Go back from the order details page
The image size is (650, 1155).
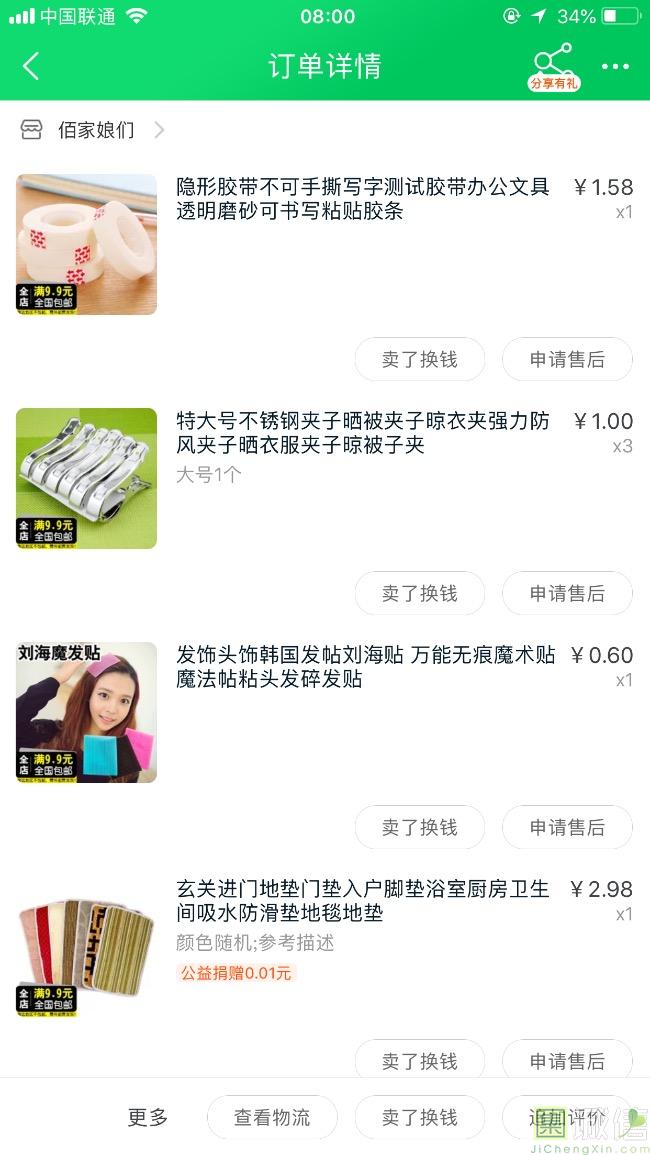coord(31,67)
